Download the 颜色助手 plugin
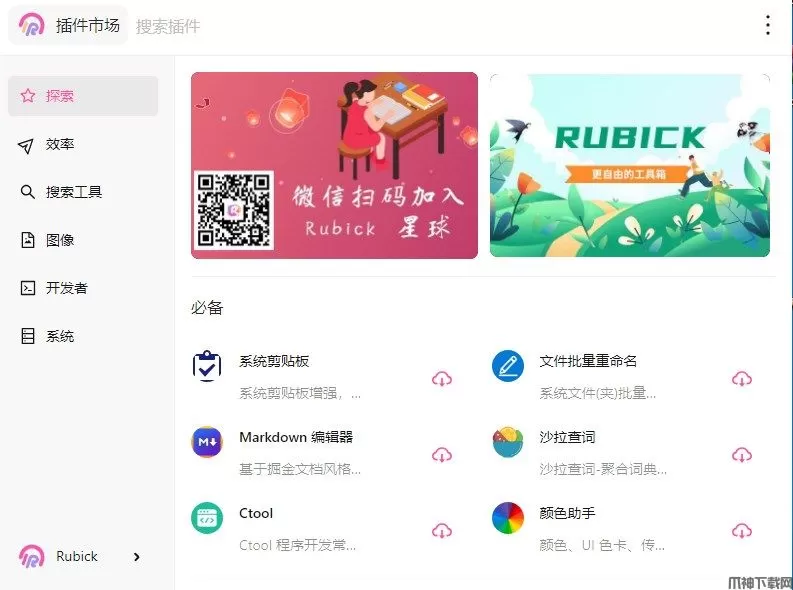This screenshot has height=590, width=793. (741, 531)
